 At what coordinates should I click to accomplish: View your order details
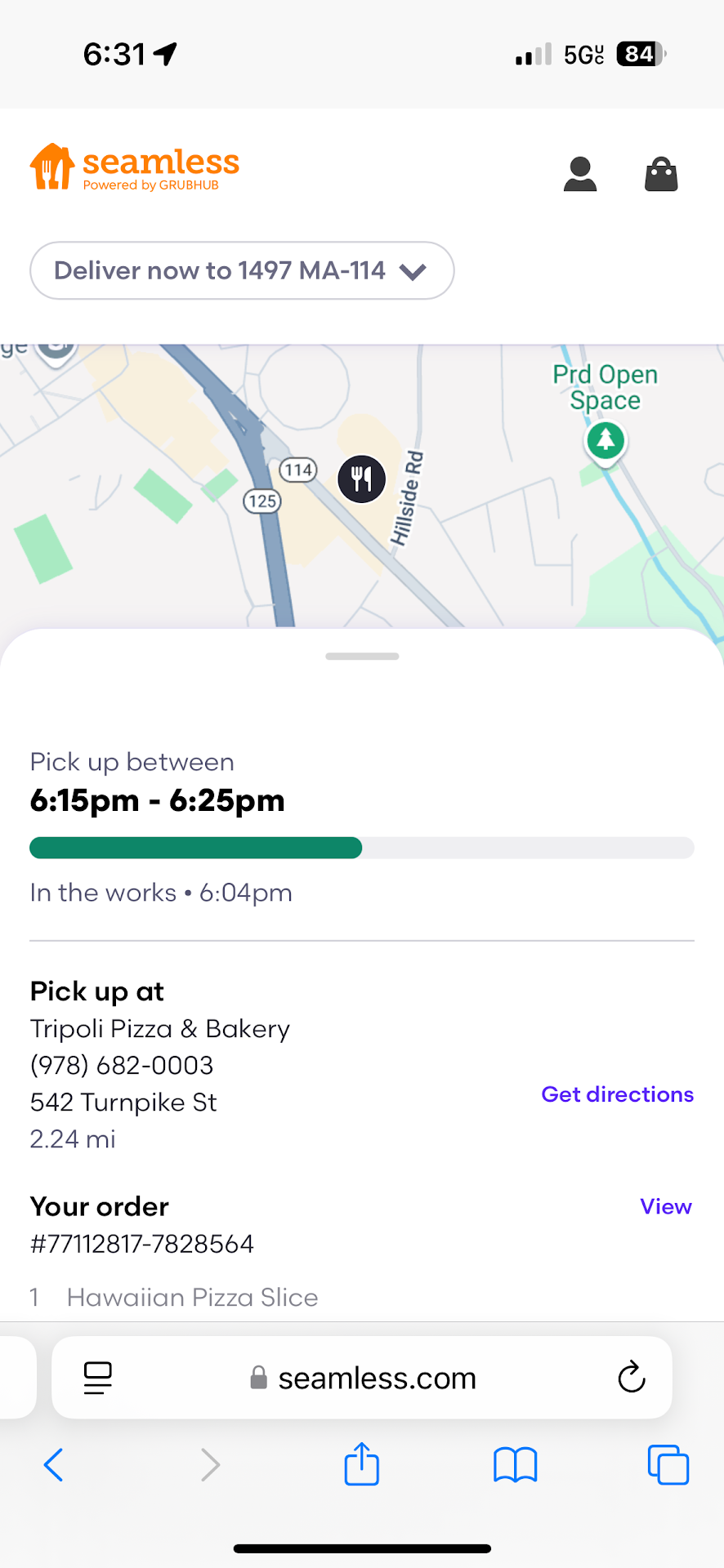665,1206
